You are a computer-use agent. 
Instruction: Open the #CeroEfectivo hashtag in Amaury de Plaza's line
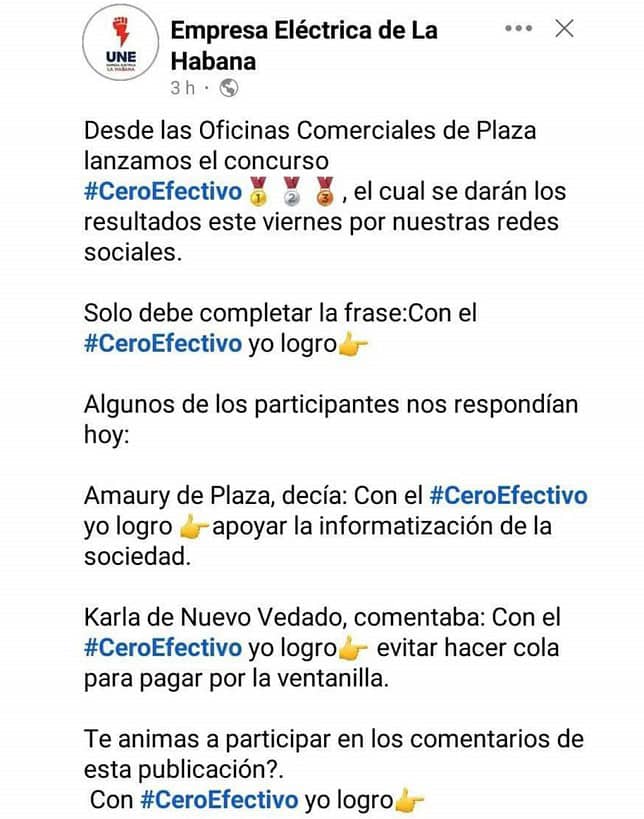click(508, 495)
